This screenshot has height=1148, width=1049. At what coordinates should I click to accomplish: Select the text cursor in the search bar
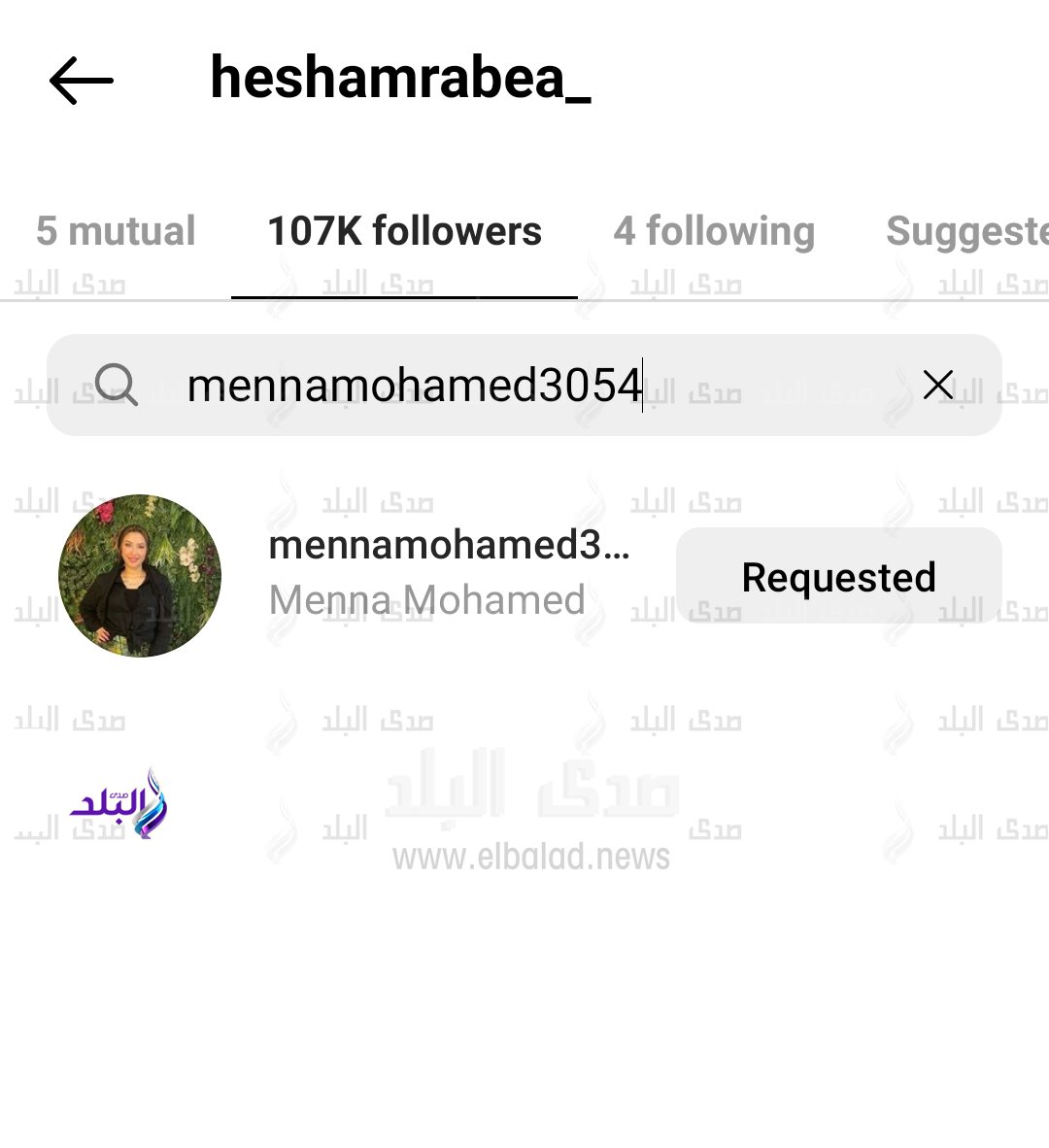pos(644,385)
